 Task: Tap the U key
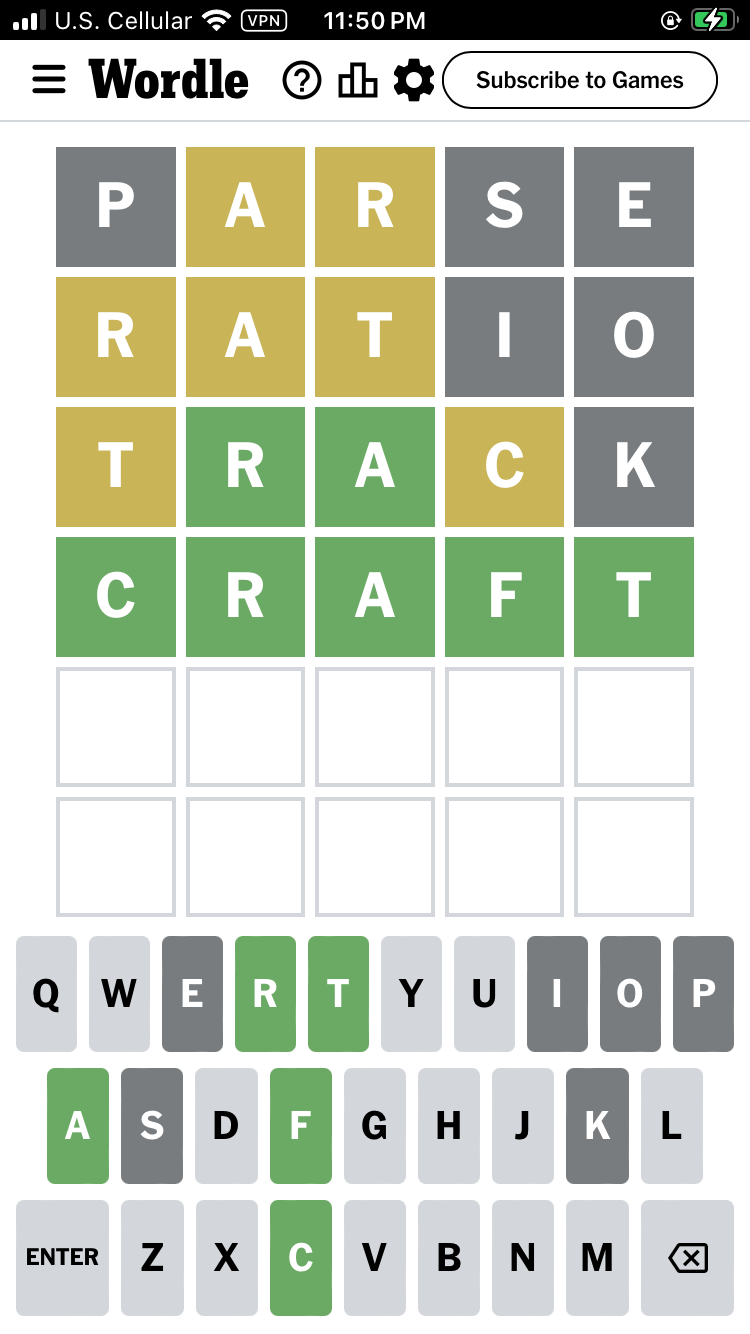[x=484, y=994]
